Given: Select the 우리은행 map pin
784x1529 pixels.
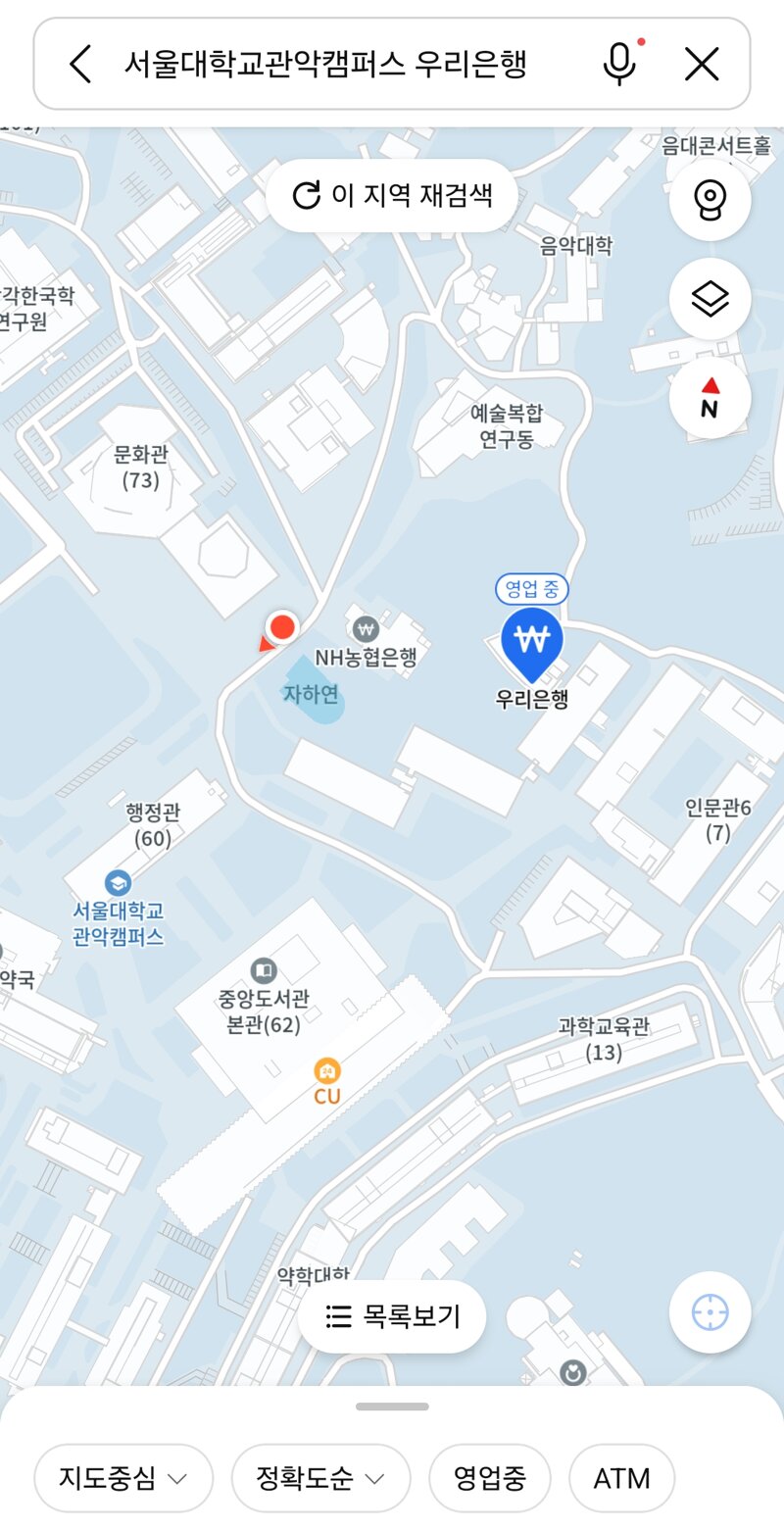Looking at the screenshot, I should point(531,640).
